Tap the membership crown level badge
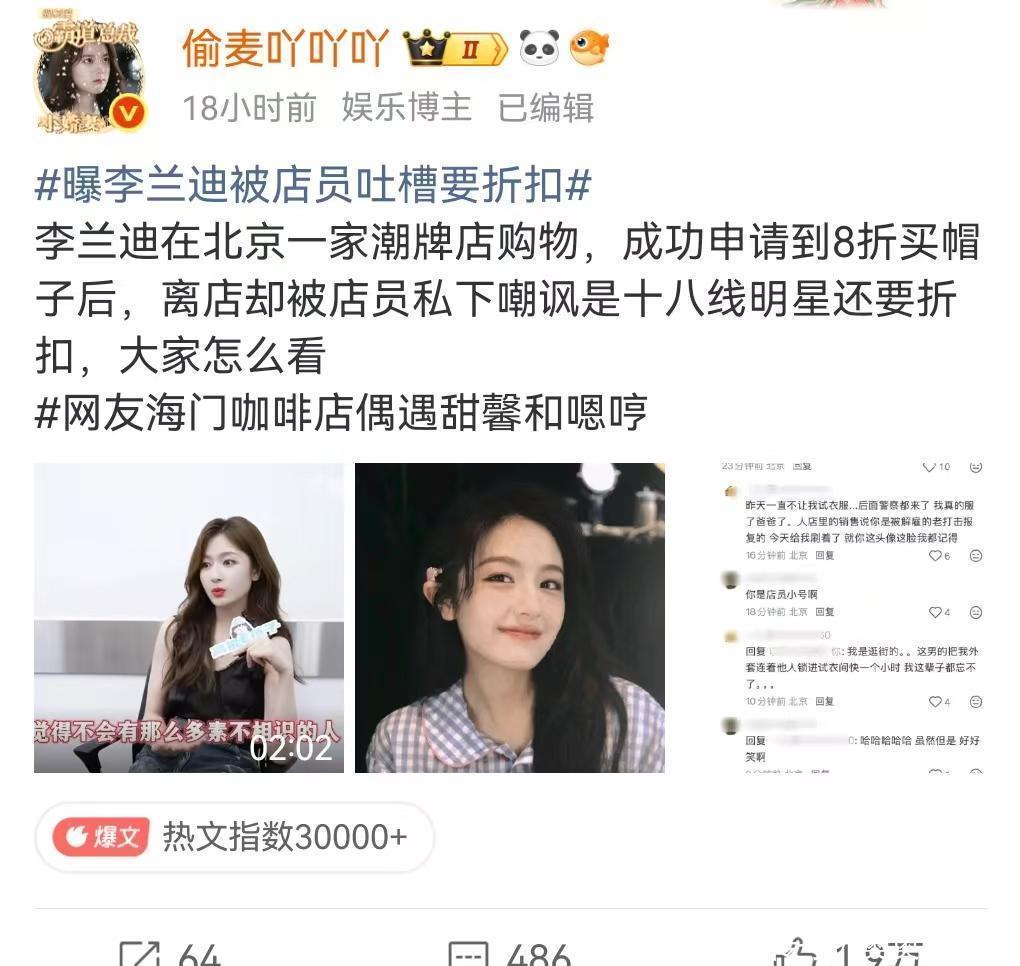 tap(455, 48)
